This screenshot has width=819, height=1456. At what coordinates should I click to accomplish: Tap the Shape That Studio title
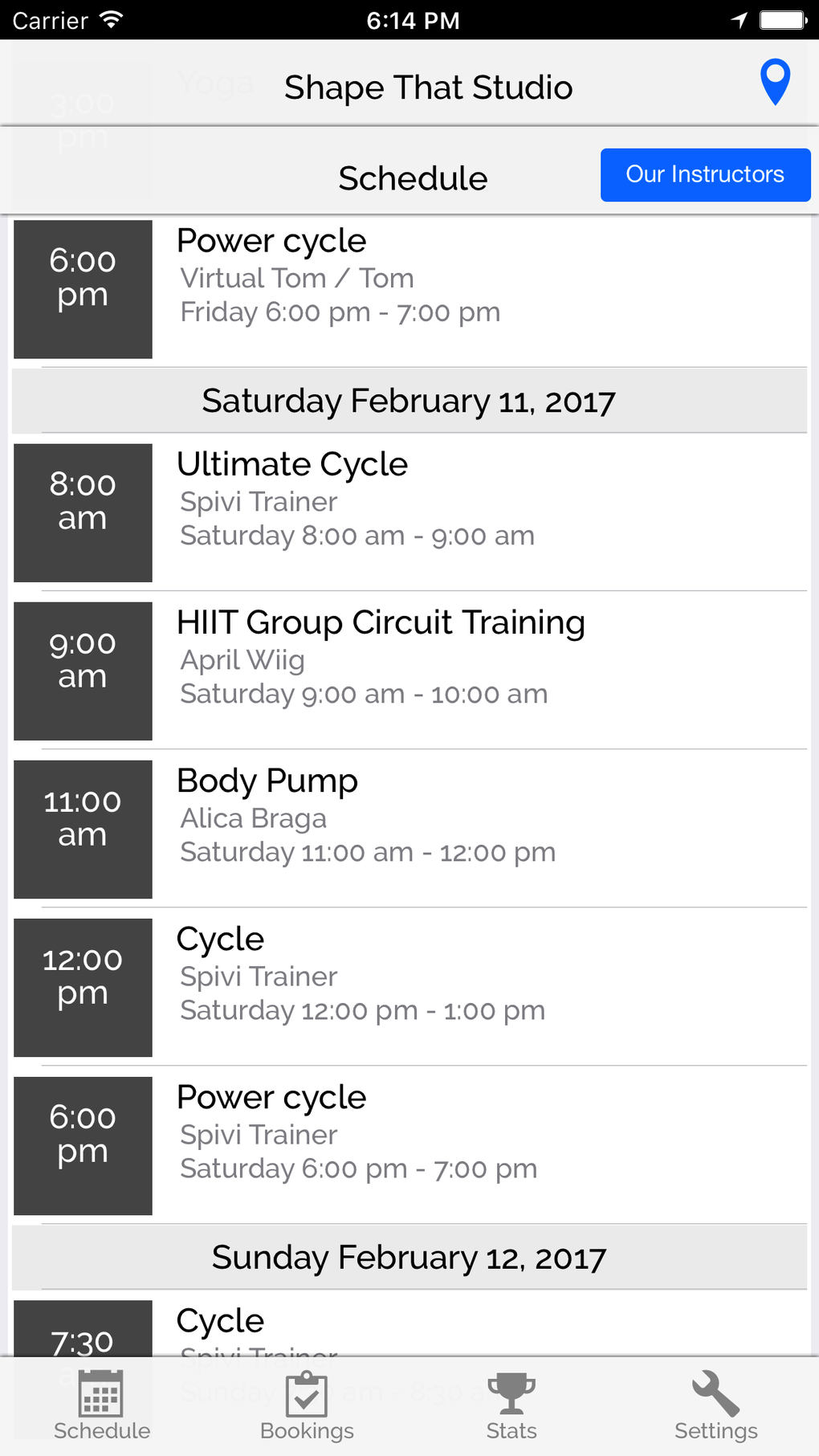(427, 86)
